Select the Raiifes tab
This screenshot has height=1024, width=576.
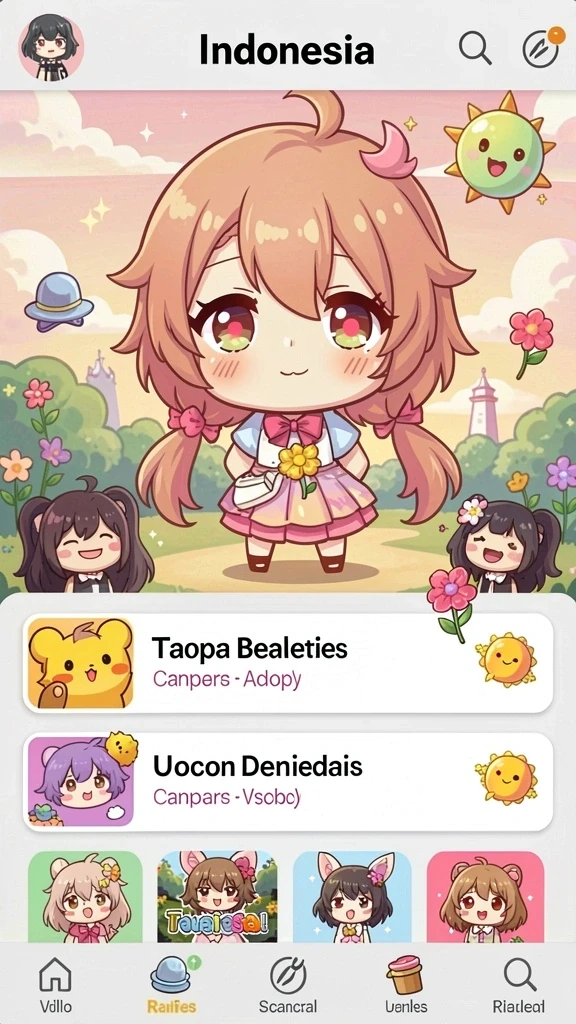171,984
